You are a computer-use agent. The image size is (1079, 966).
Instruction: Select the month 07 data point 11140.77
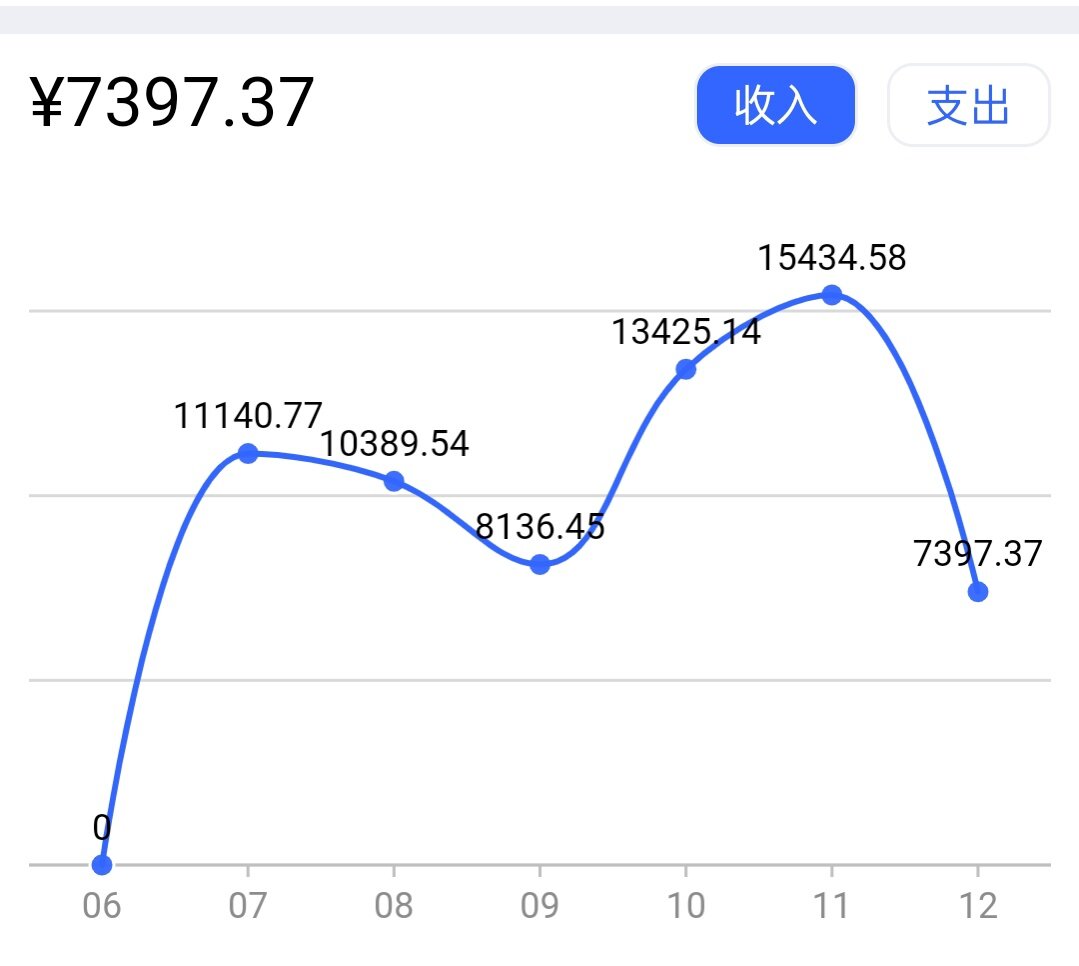click(x=248, y=453)
